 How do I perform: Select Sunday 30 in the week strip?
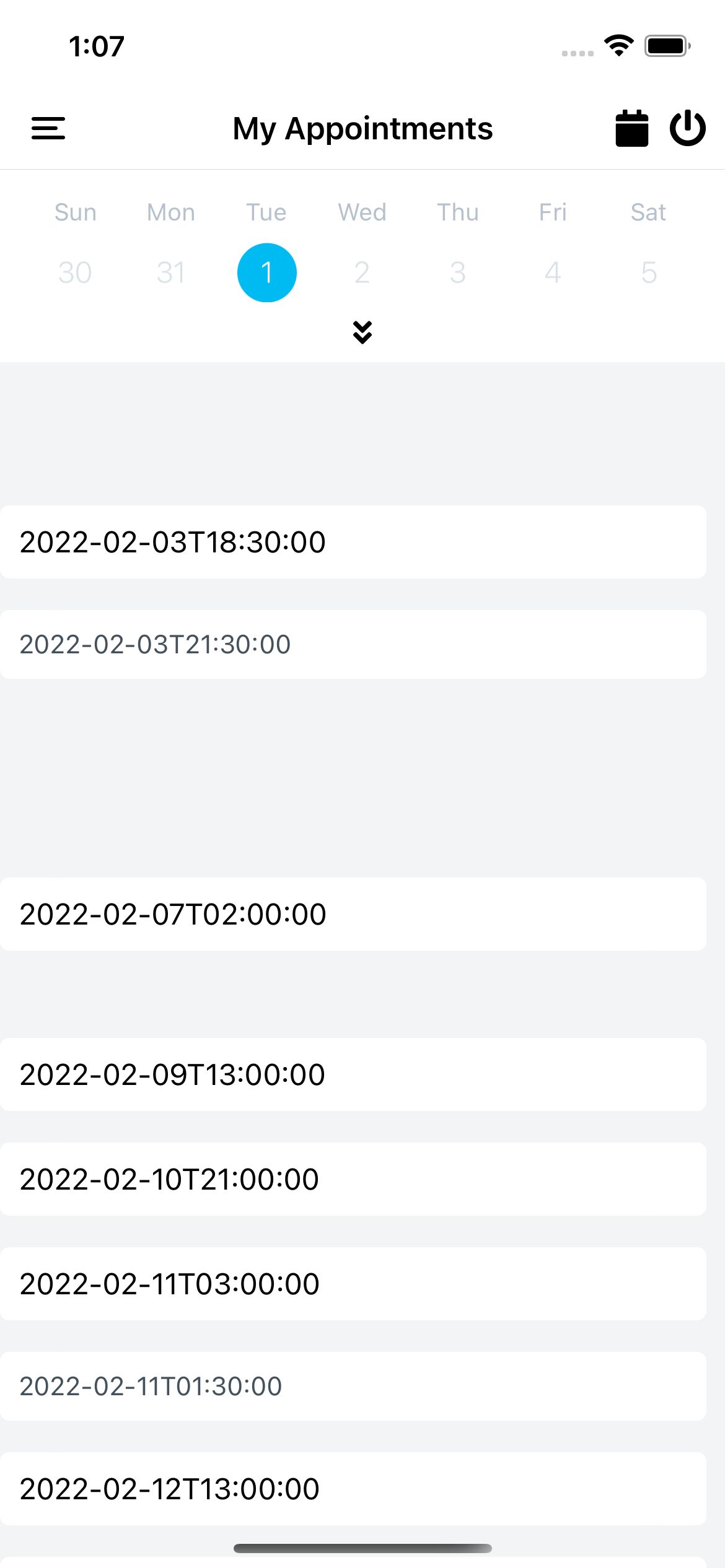75,272
